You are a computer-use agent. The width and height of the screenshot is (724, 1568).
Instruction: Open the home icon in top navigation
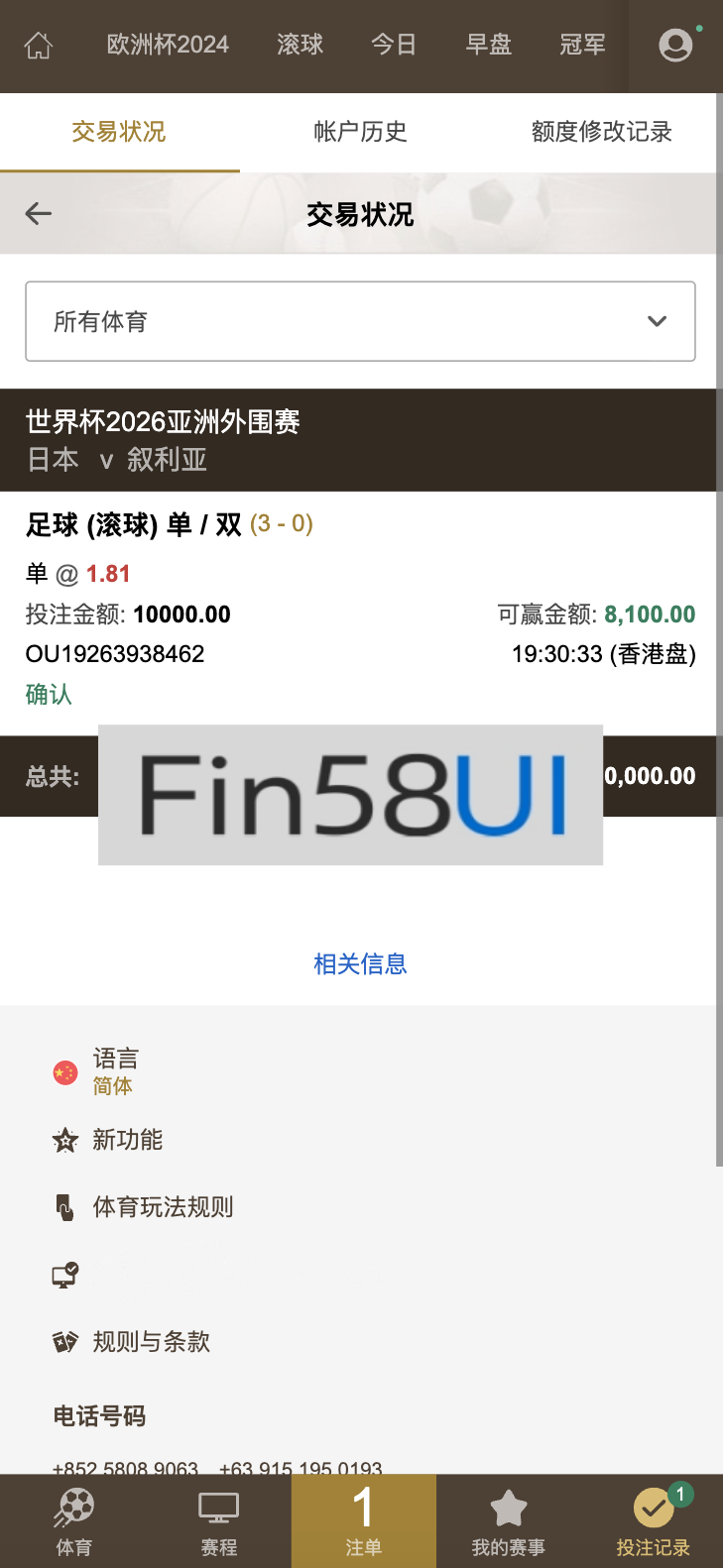coord(38,45)
